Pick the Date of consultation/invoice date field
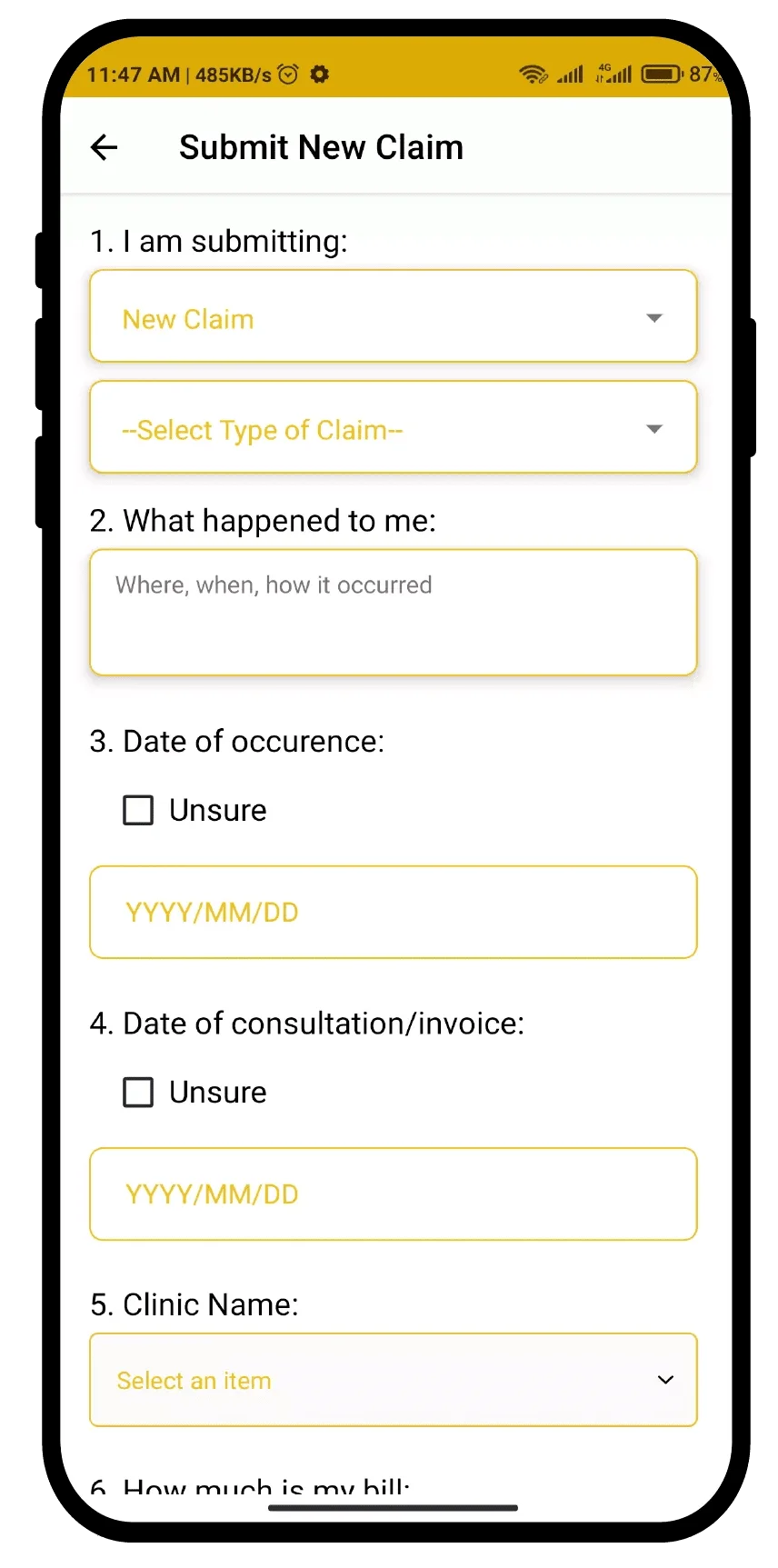This screenshot has height=1568, width=778. pos(393,1193)
